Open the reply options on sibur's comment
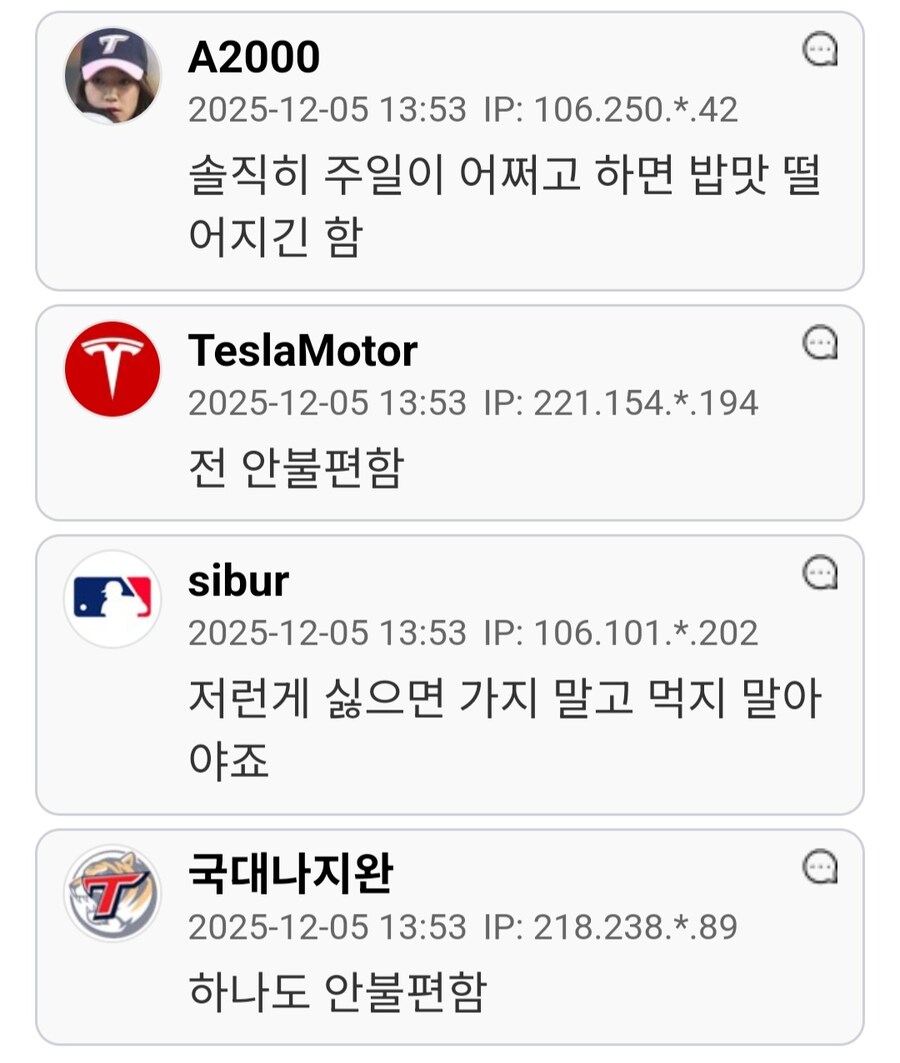The width and height of the screenshot is (900, 1063). (820, 573)
